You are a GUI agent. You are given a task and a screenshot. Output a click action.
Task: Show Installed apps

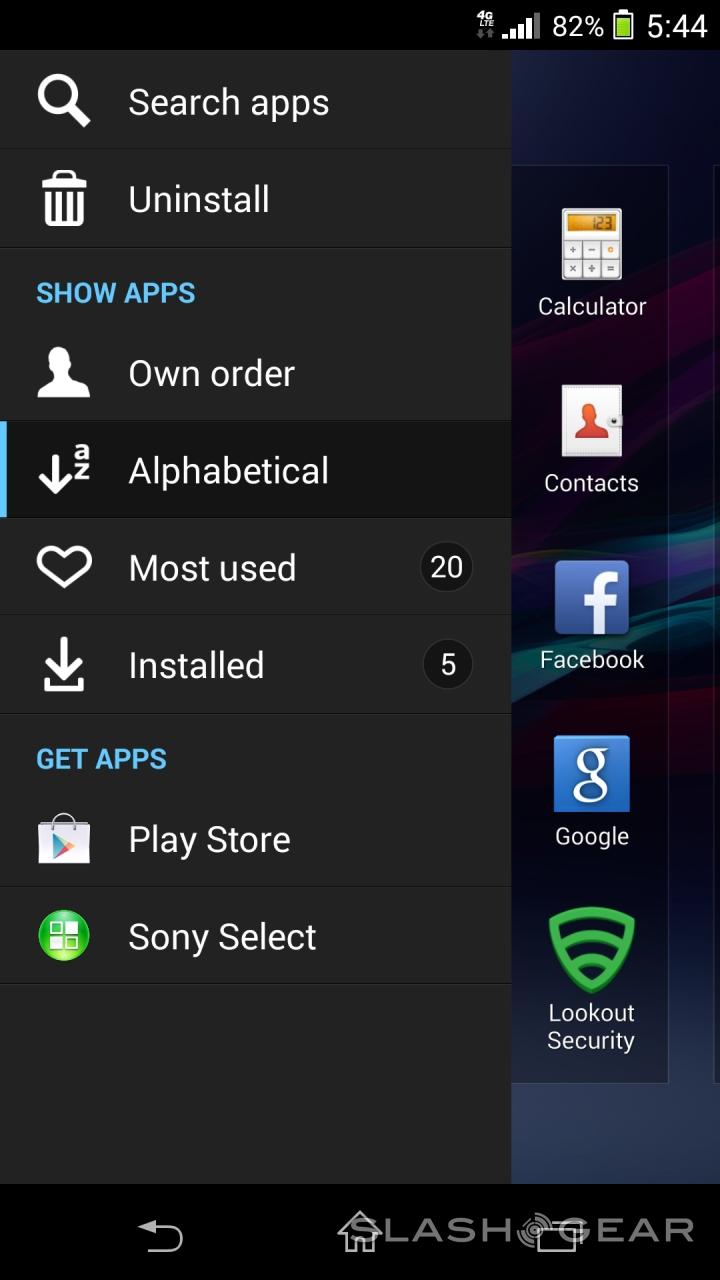coord(197,665)
